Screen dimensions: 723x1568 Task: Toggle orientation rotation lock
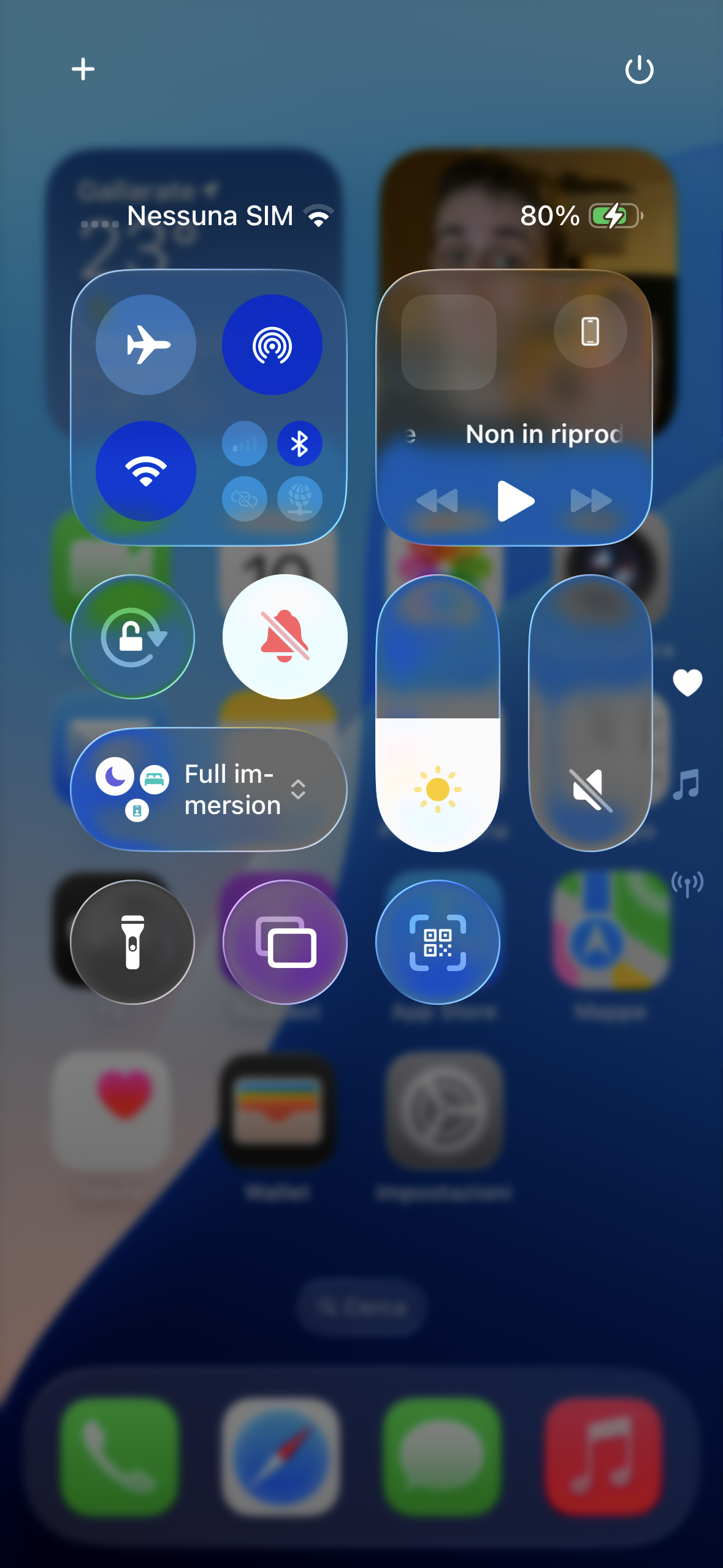click(132, 637)
